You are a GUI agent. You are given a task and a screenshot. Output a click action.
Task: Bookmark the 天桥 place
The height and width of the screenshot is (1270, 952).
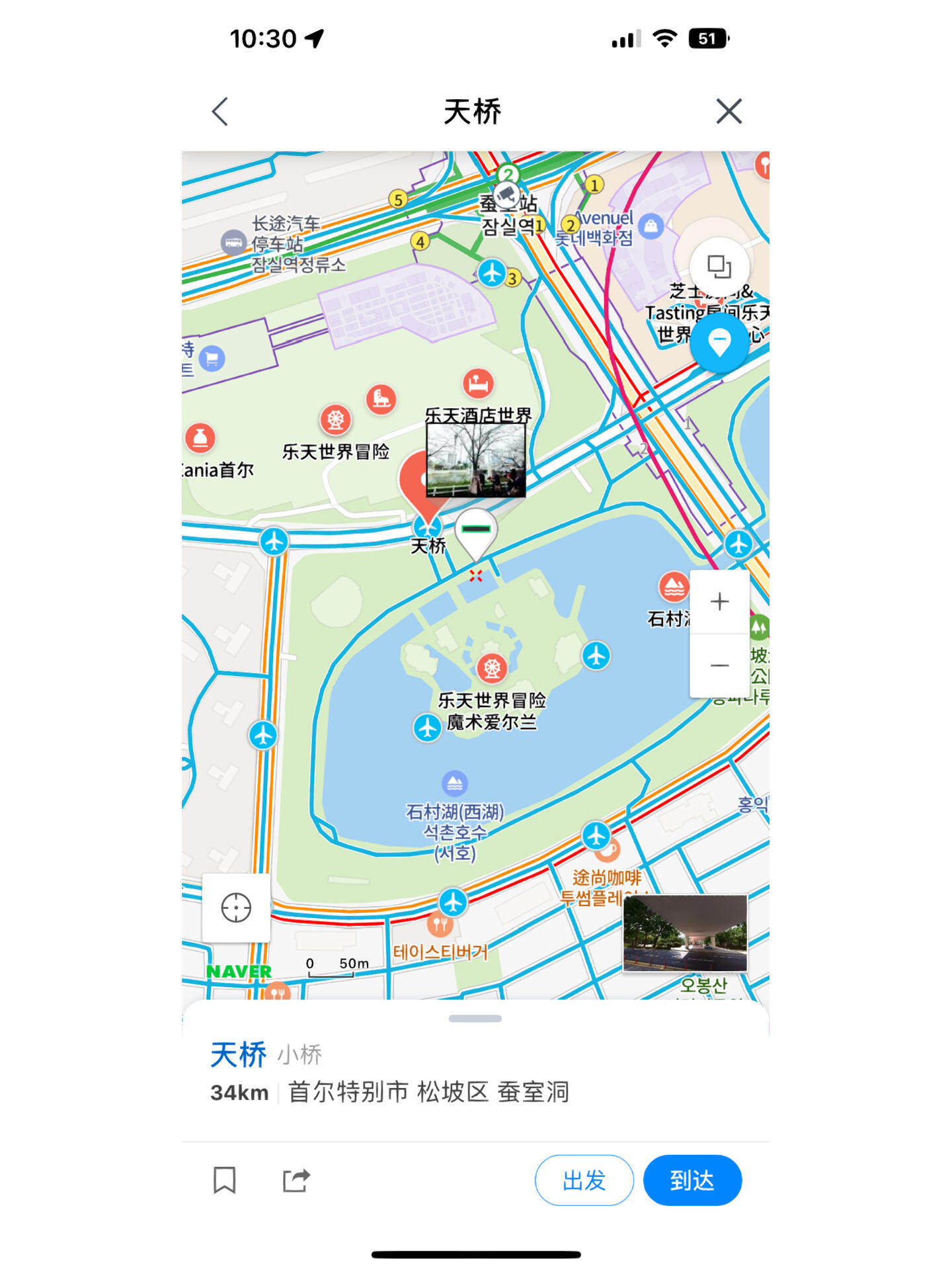[225, 1180]
